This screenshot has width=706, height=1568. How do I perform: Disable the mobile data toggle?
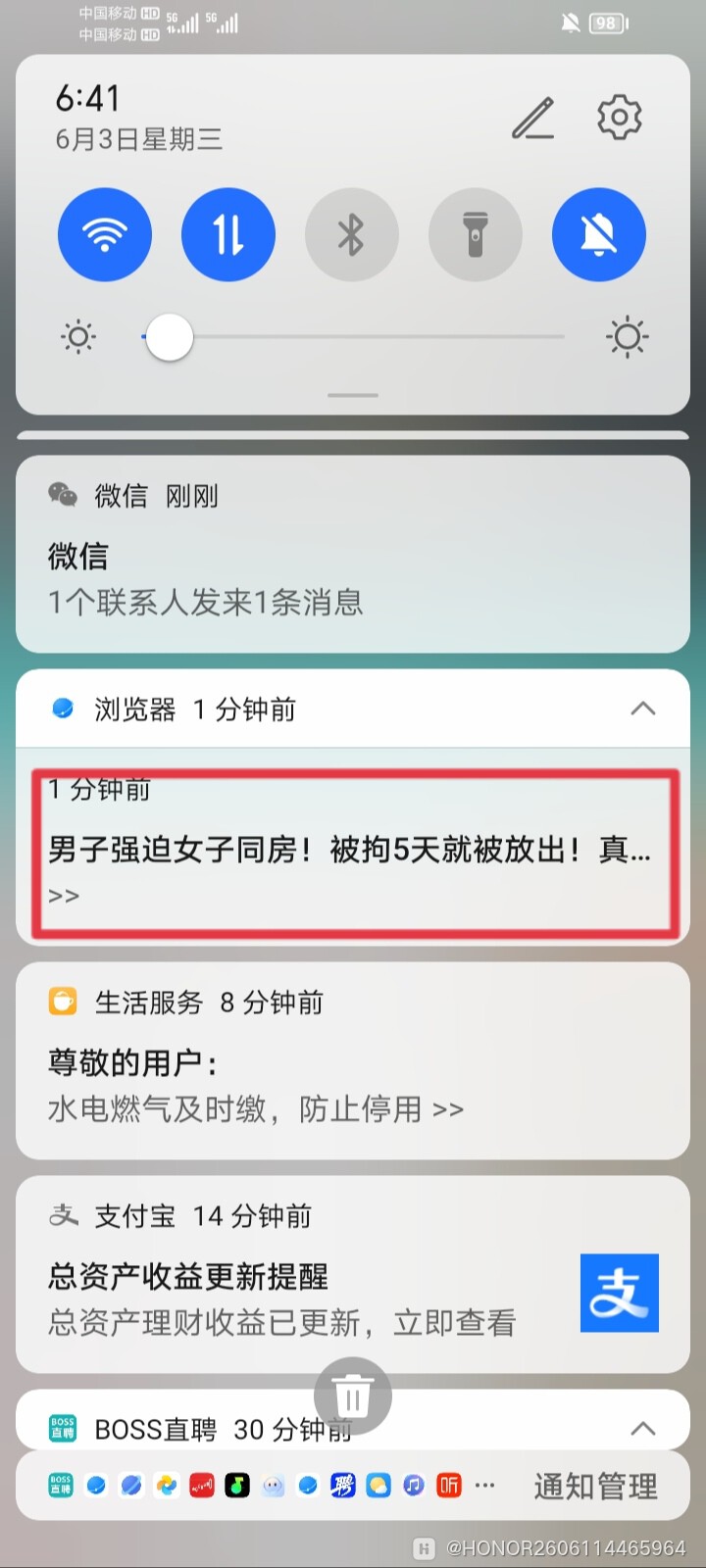228,235
